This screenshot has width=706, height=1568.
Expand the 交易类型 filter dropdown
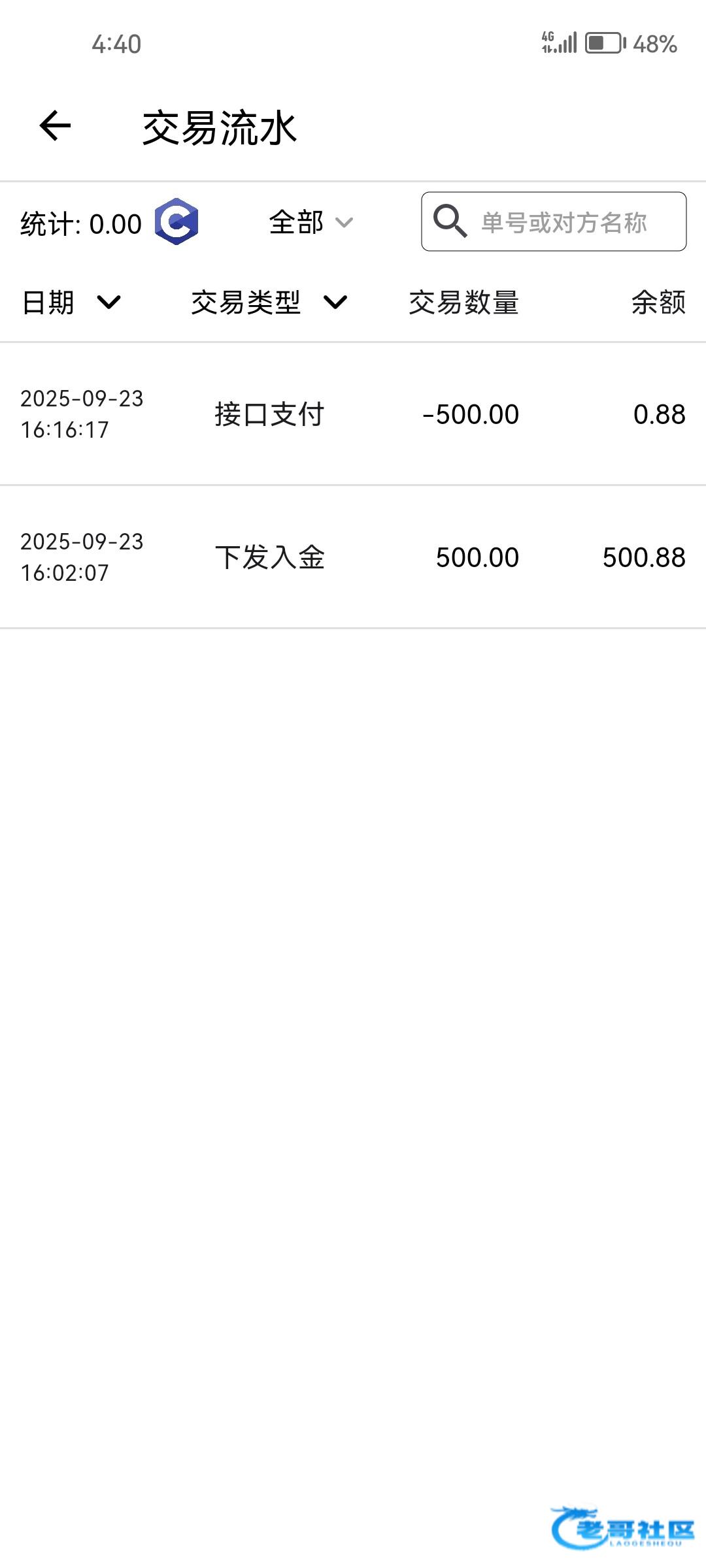click(x=269, y=302)
